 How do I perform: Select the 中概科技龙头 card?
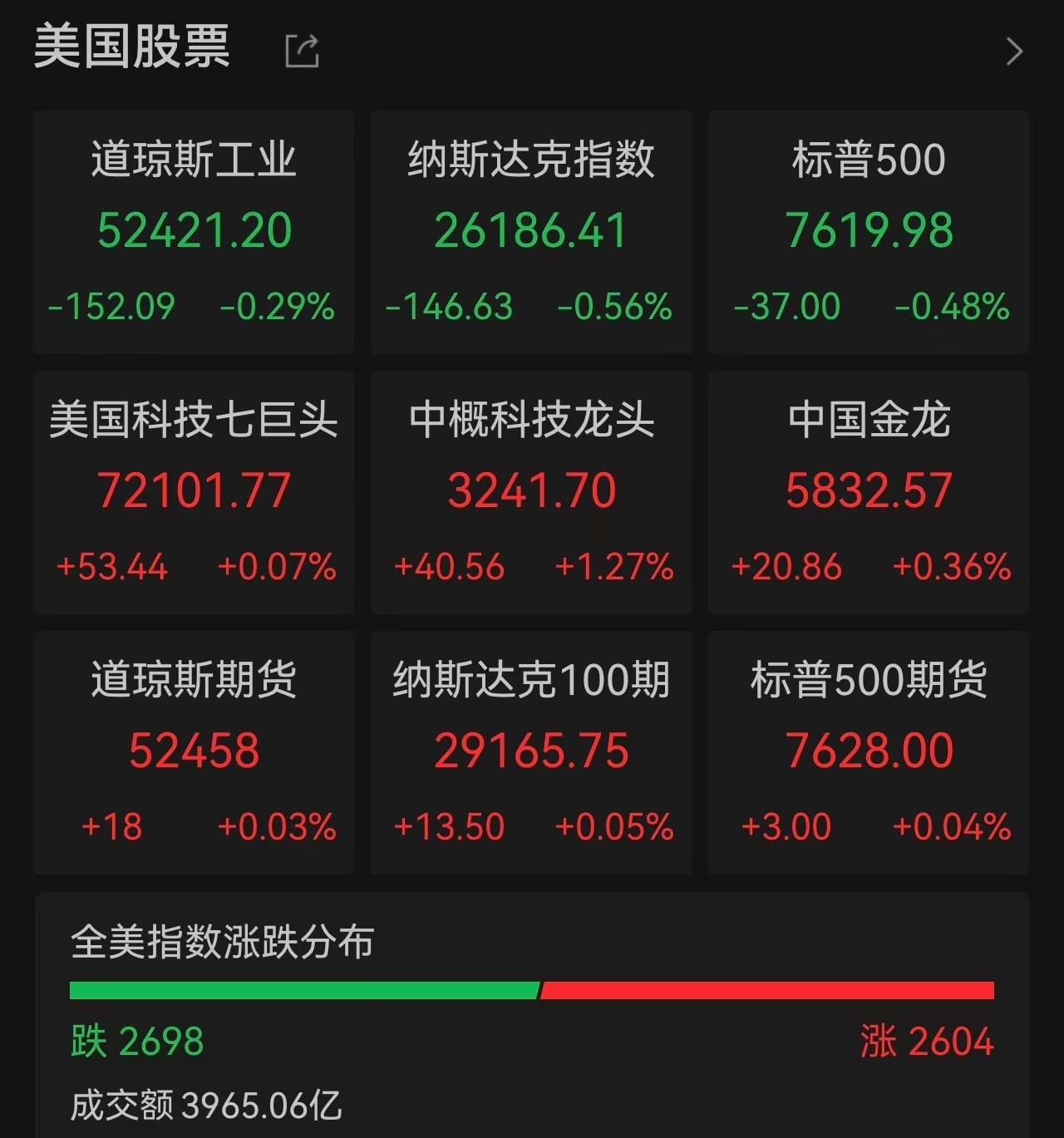click(531, 492)
